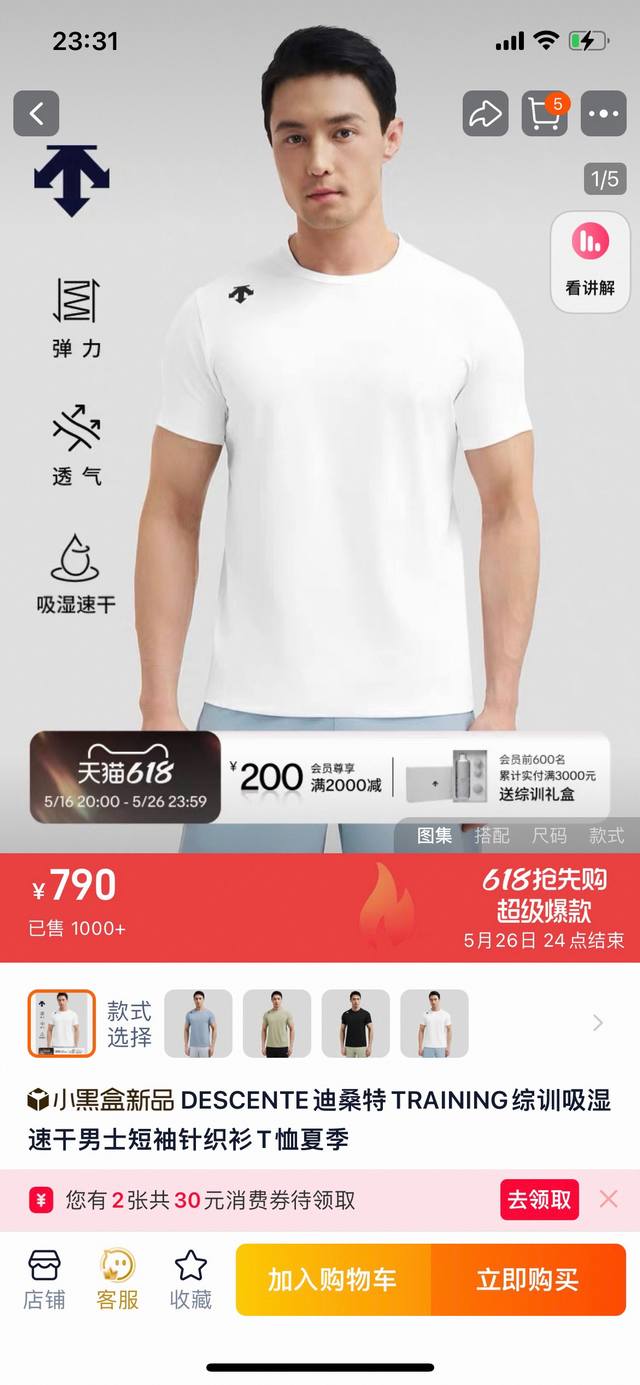
Task: Add item to 收藏 favorites
Action: (190, 1279)
